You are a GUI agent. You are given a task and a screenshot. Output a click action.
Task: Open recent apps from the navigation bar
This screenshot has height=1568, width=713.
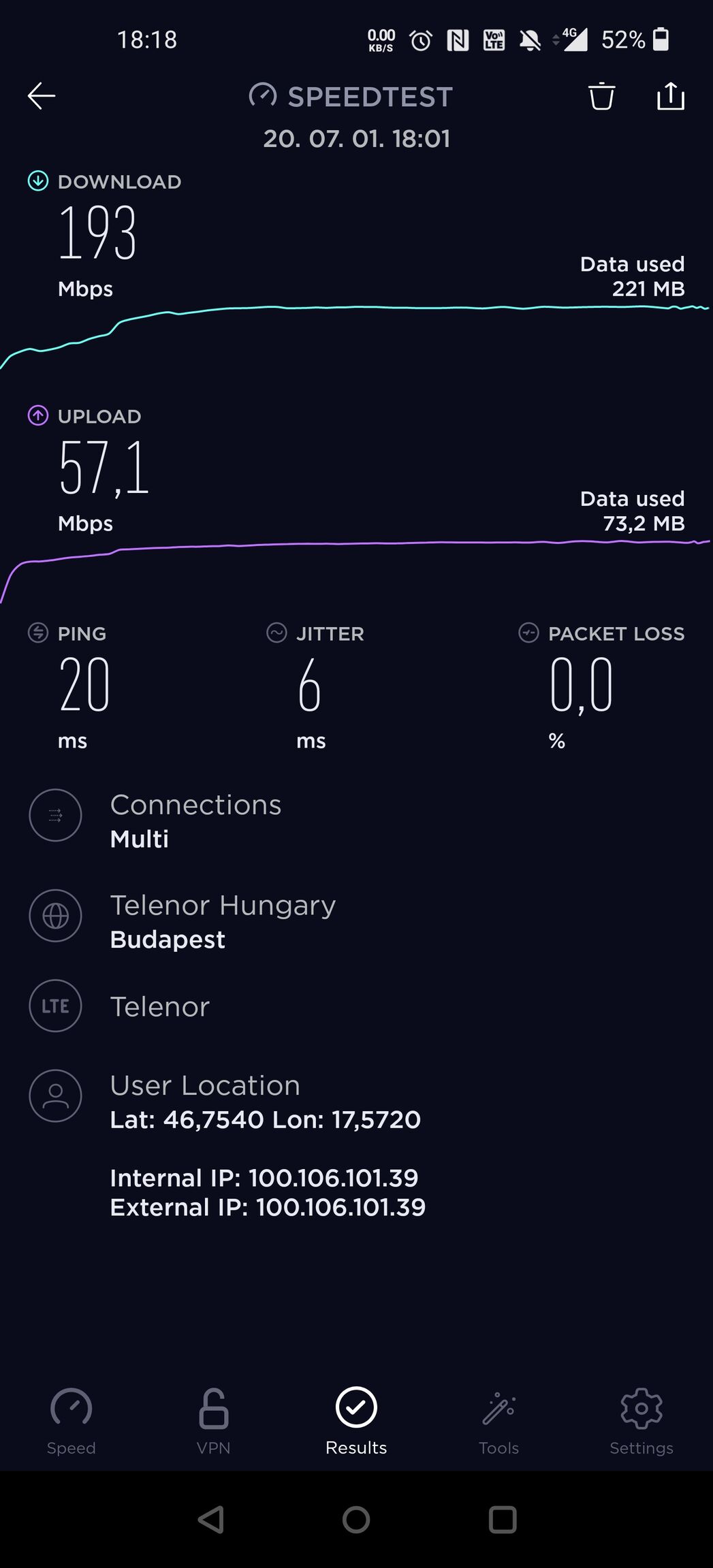[x=503, y=1519]
